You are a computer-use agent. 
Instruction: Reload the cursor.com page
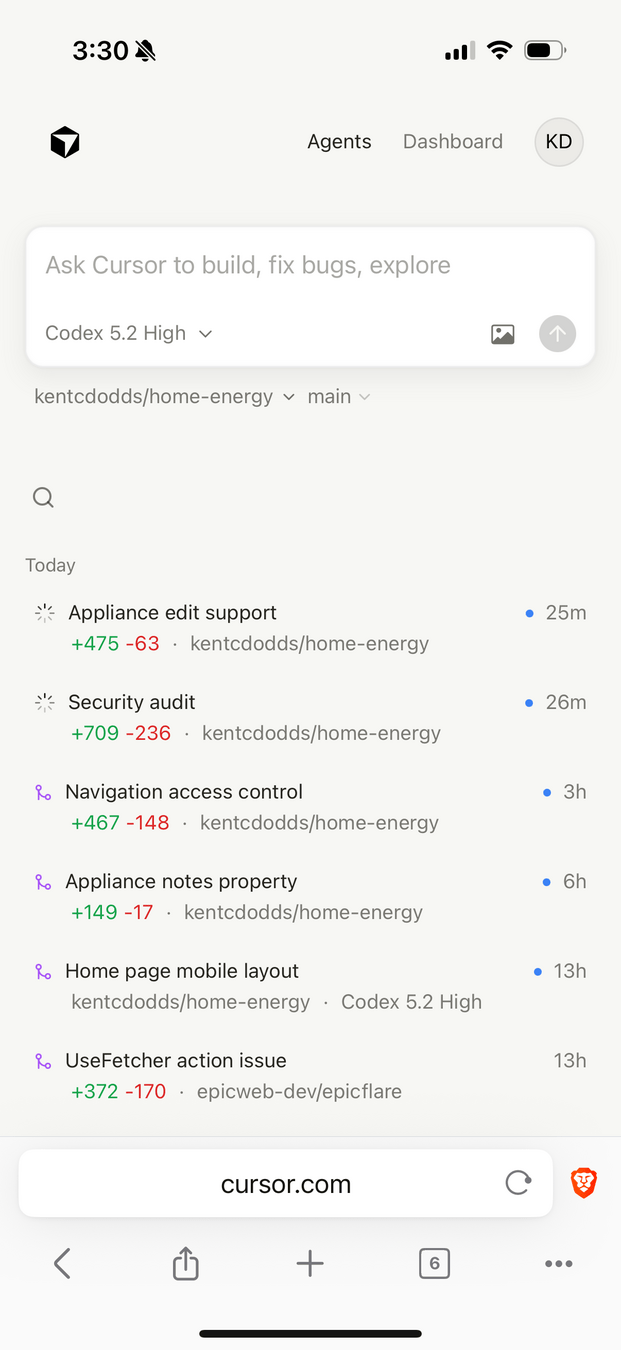tap(518, 1184)
